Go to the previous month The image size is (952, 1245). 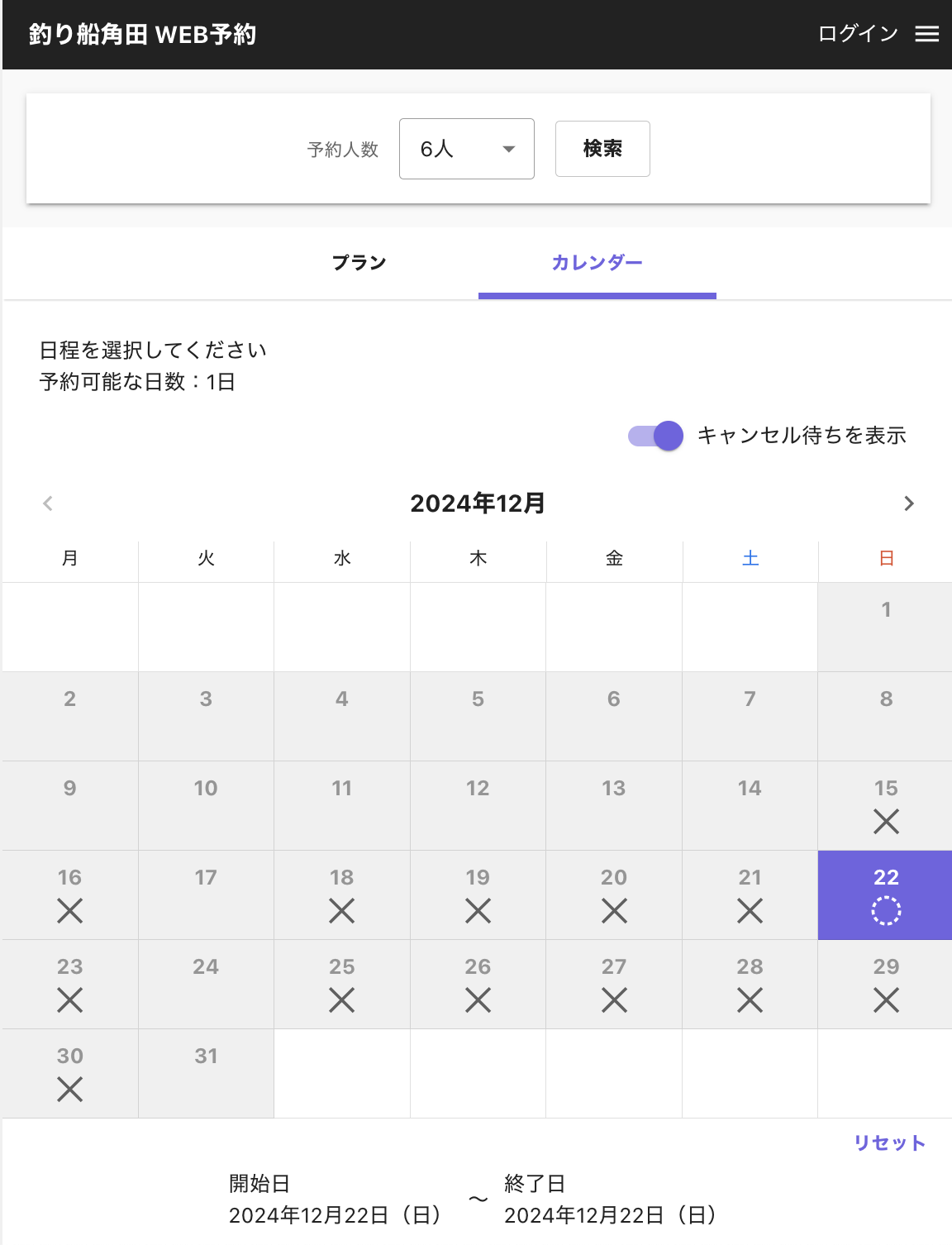click(48, 503)
